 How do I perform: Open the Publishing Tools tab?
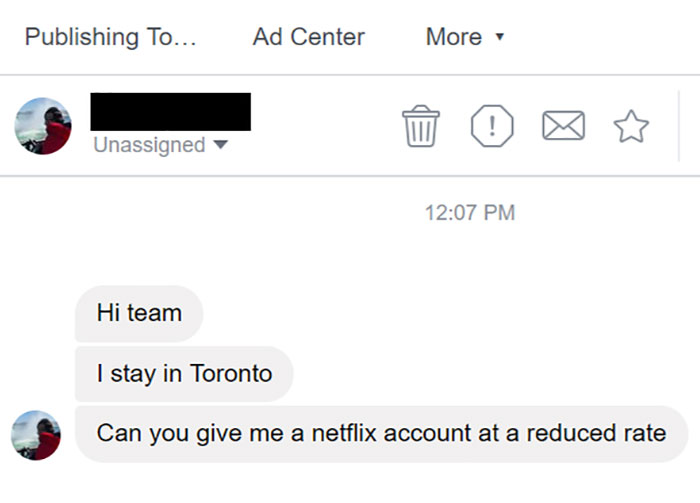pos(110,37)
